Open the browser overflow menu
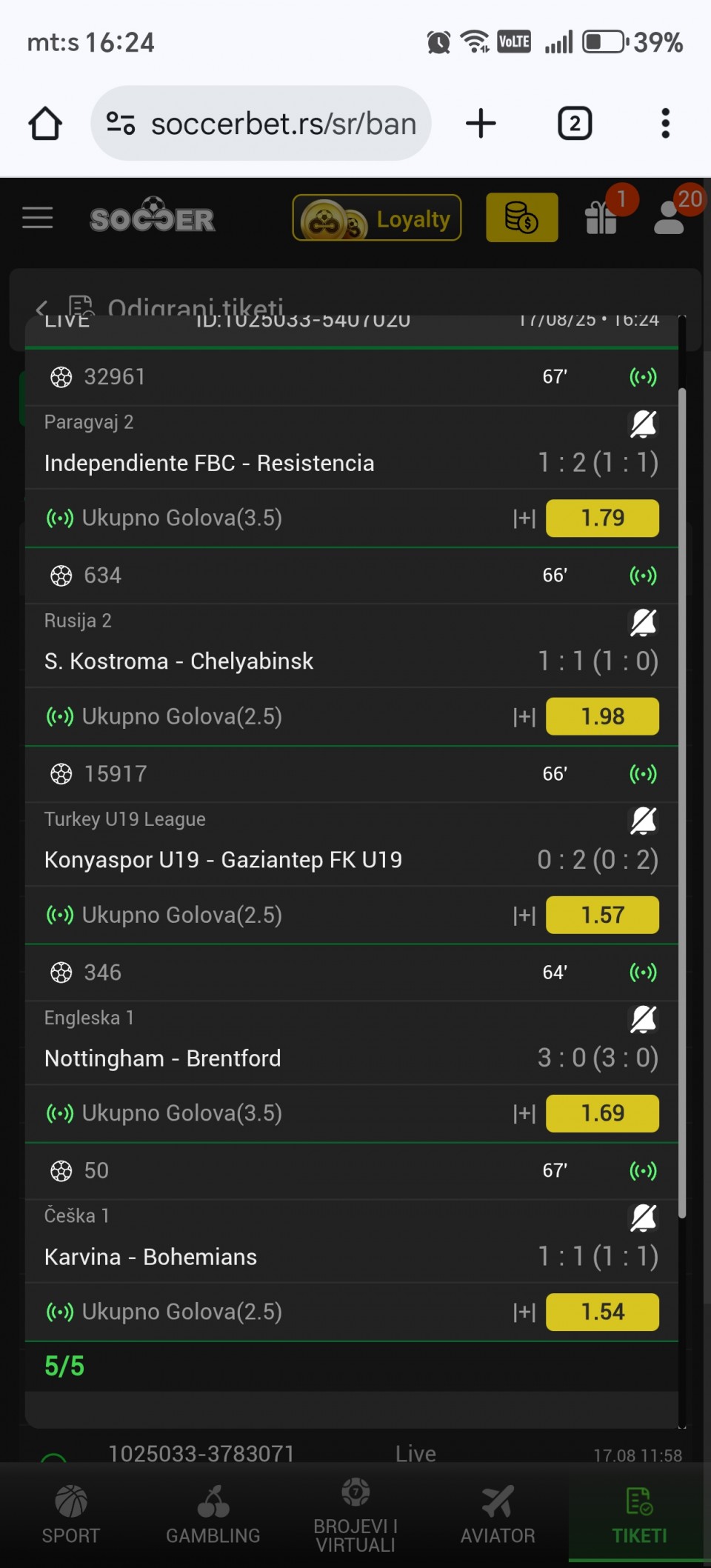The height and width of the screenshot is (1568, 711). 665,123
